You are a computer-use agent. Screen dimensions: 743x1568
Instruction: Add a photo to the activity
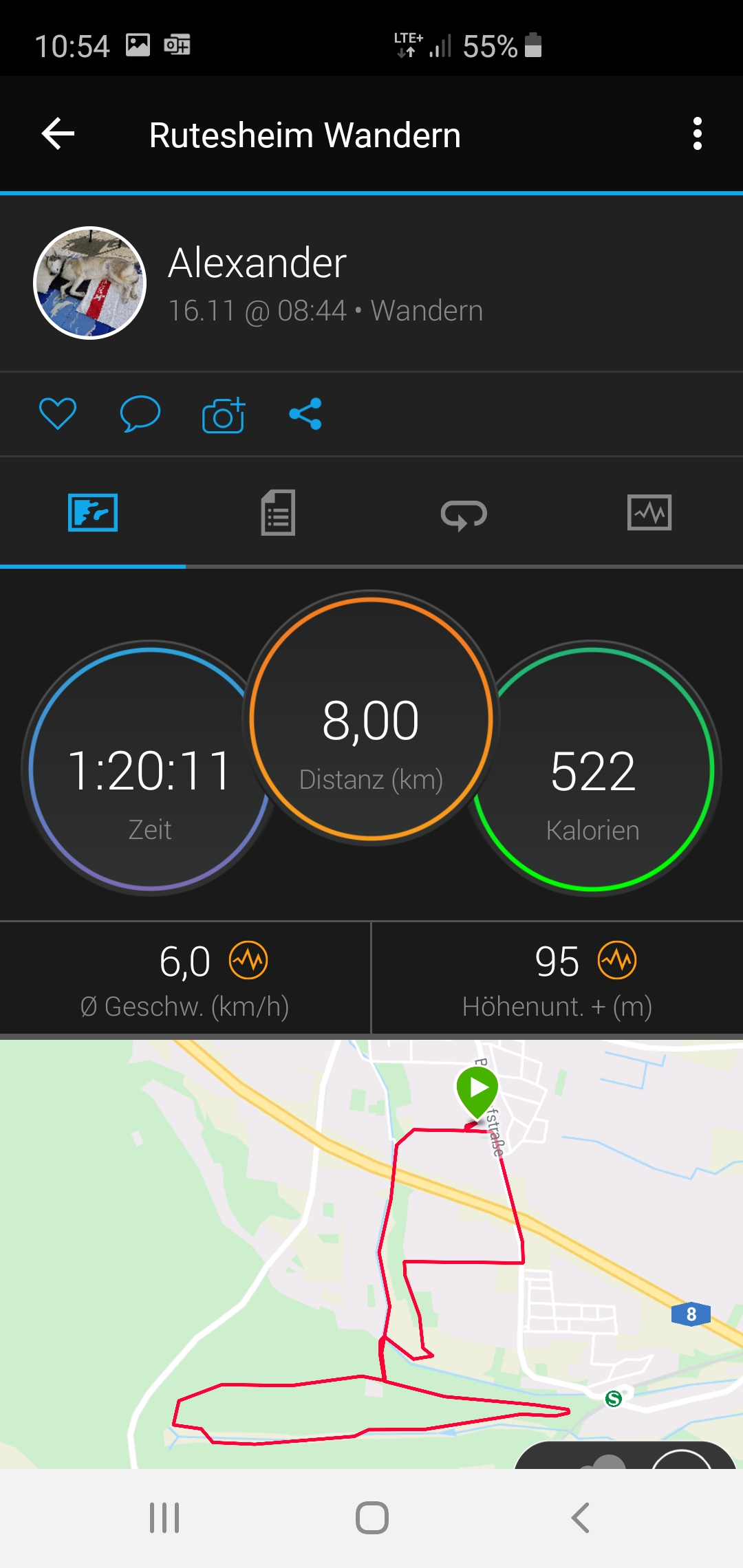click(x=223, y=415)
